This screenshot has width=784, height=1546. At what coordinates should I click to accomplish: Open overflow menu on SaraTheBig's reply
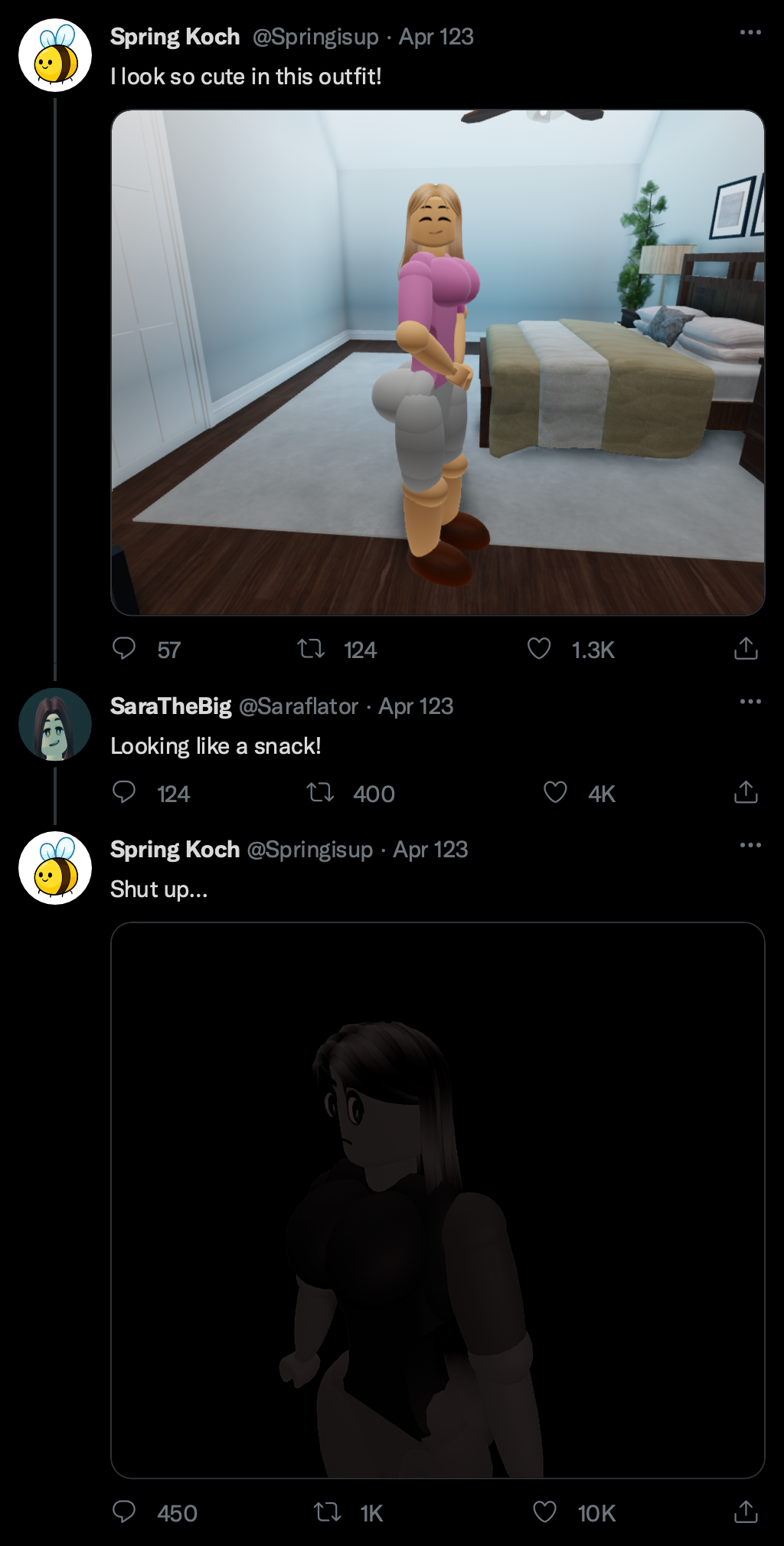click(750, 702)
